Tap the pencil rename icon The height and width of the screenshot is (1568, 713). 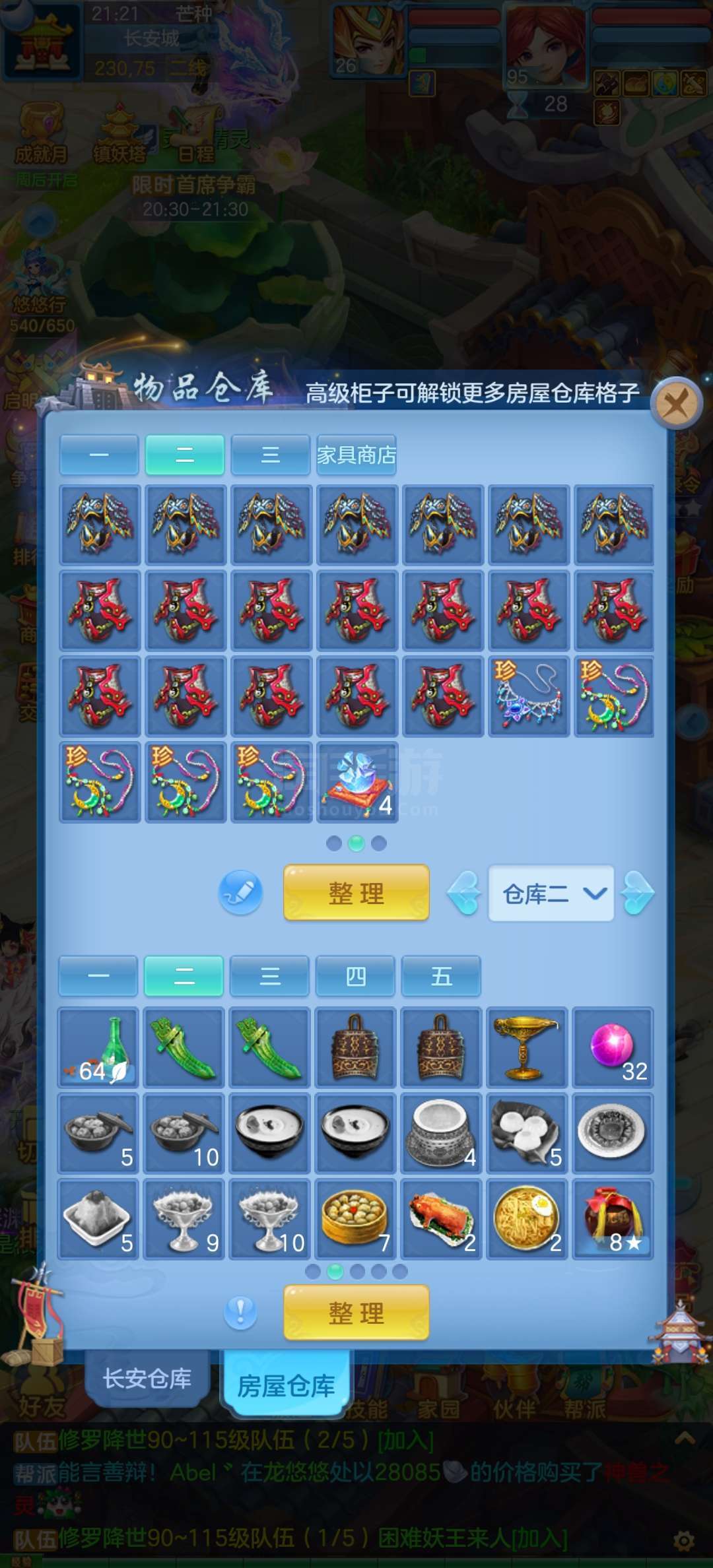click(240, 893)
